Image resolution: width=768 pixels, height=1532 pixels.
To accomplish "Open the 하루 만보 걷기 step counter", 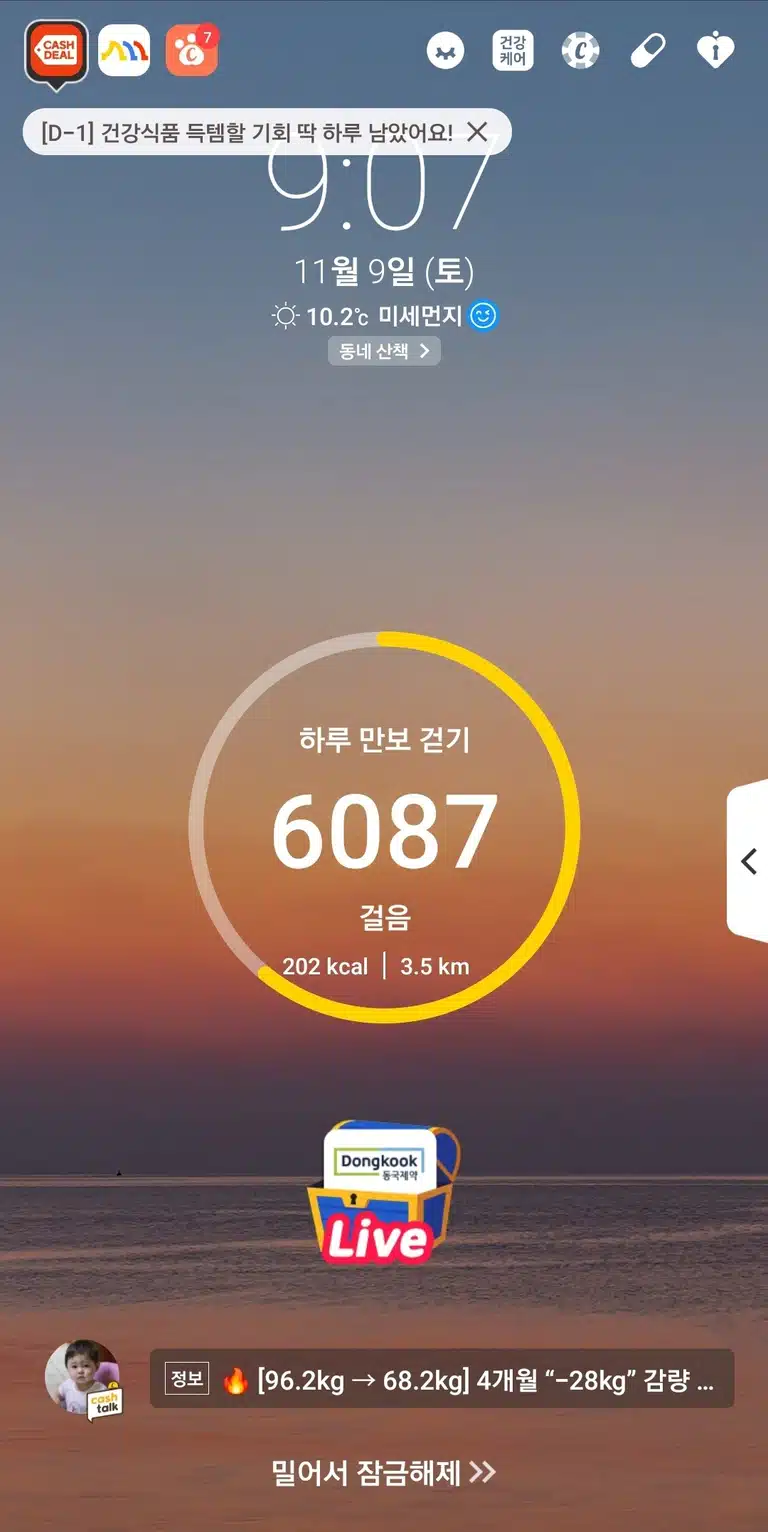I will pyautogui.click(x=384, y=827).
